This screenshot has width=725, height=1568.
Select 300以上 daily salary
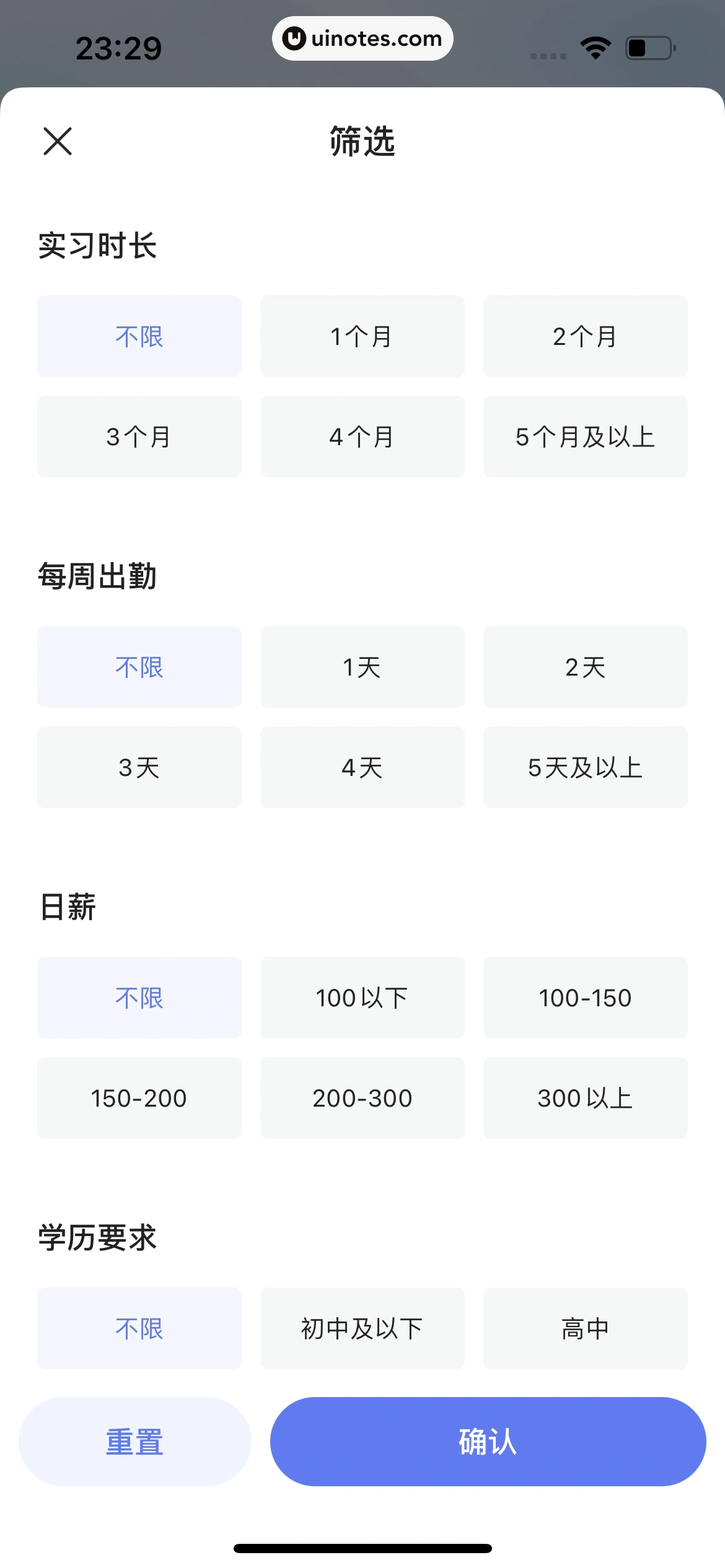tap(585, 1098)
